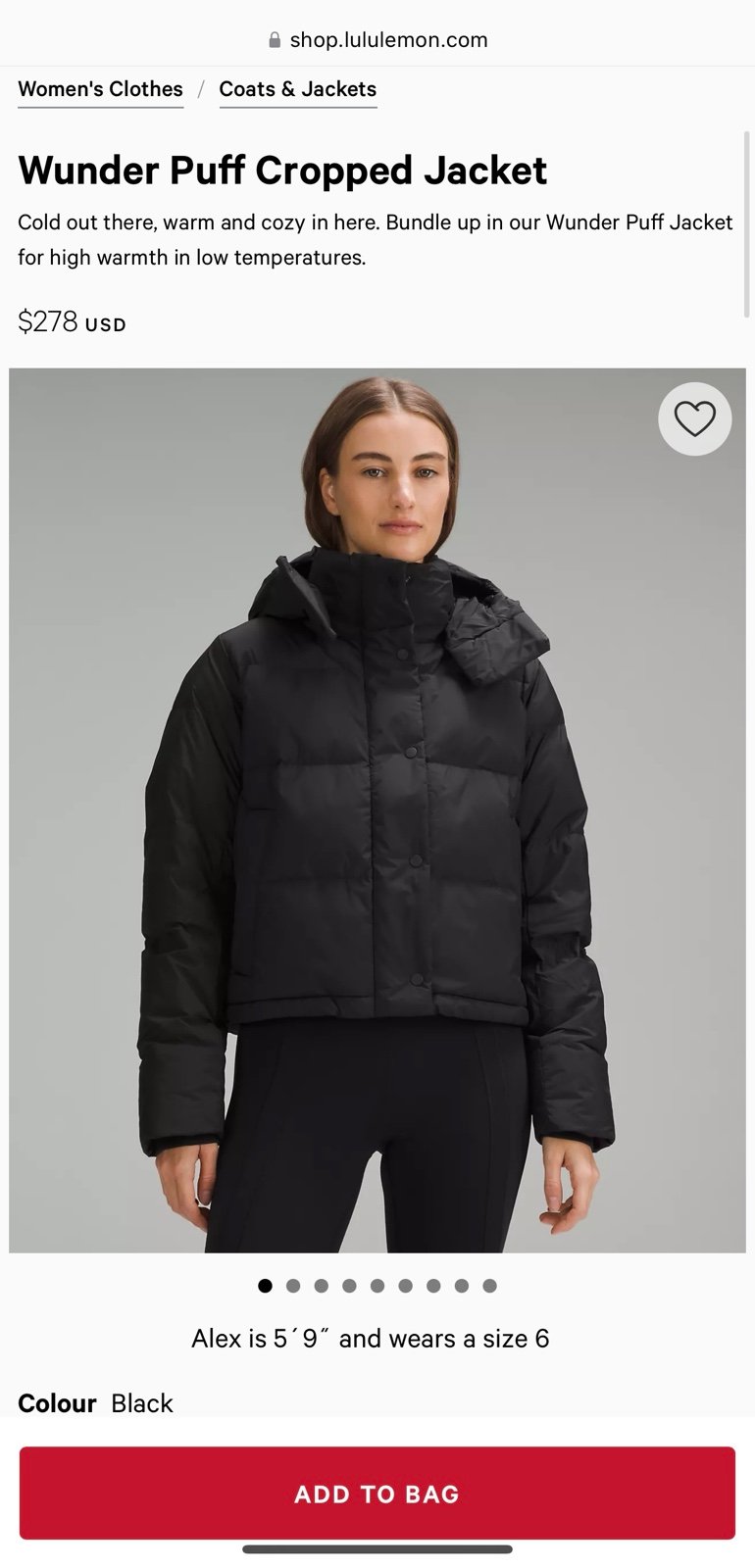Screen dimensions: 755x1568
Task: Add jacket to wishlist with heart icon
Action: 694,418
